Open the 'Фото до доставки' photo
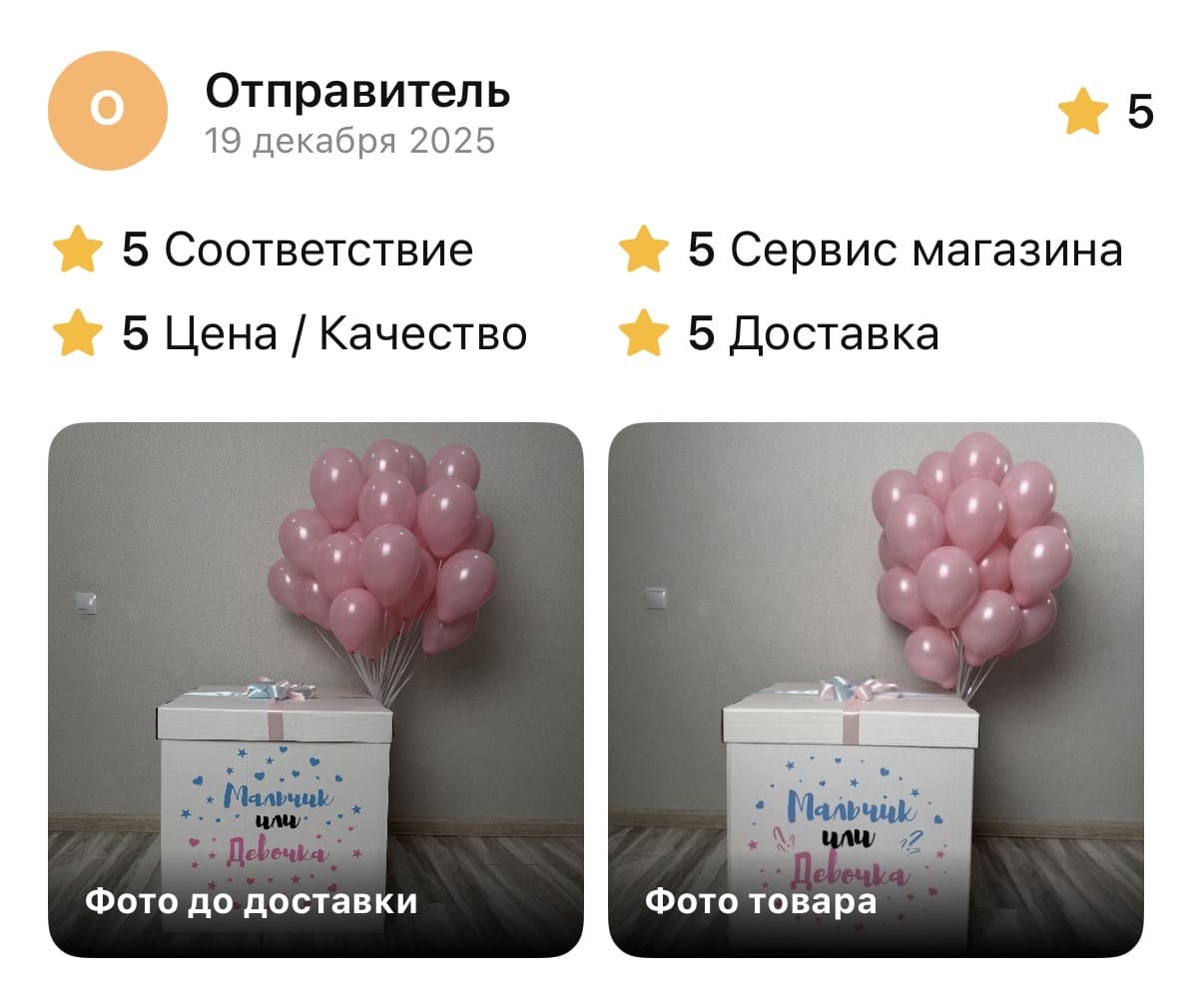The image size is (1204, 999). coord(315,689)
